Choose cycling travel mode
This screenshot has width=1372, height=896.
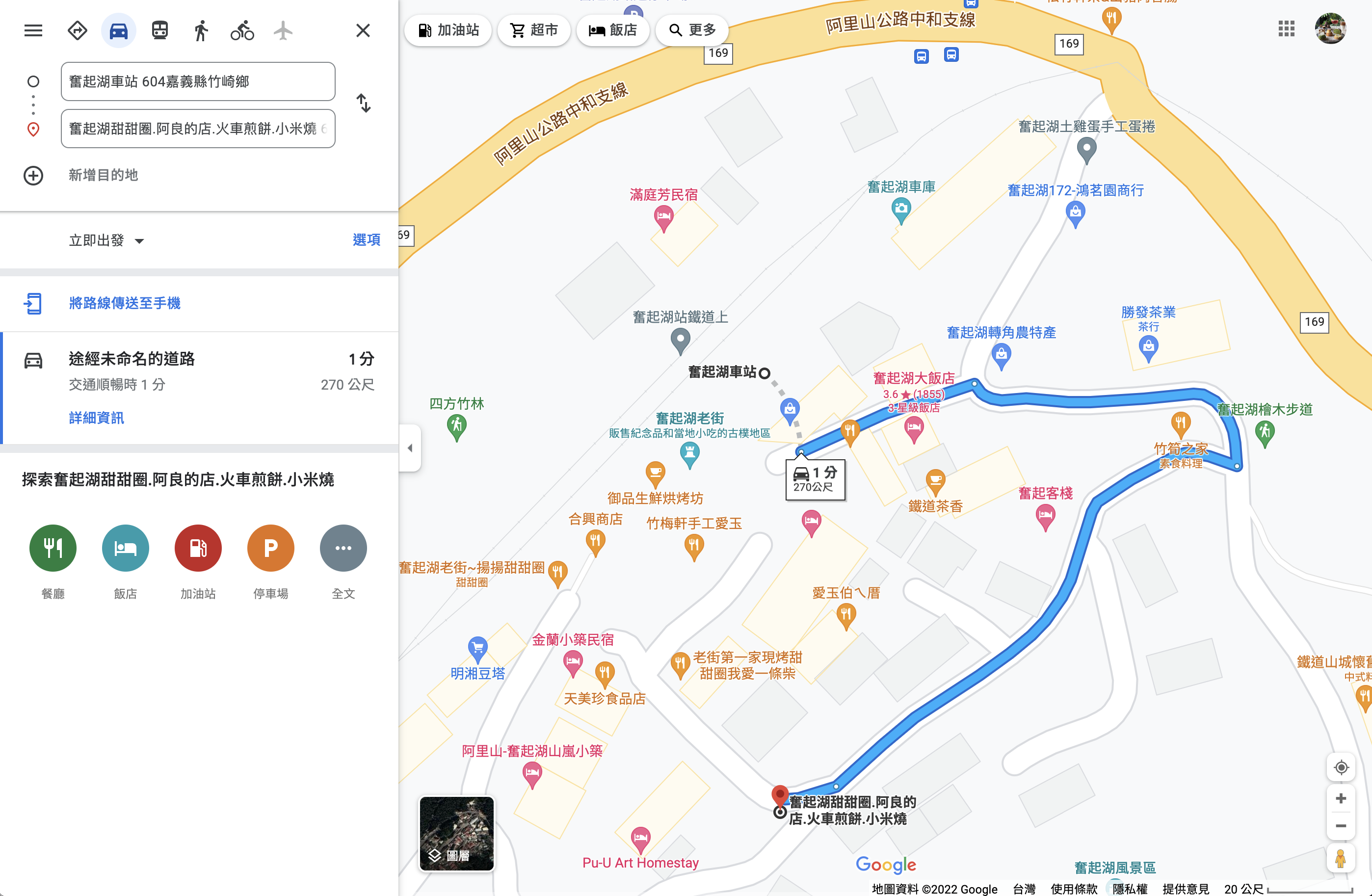[242, 30]
